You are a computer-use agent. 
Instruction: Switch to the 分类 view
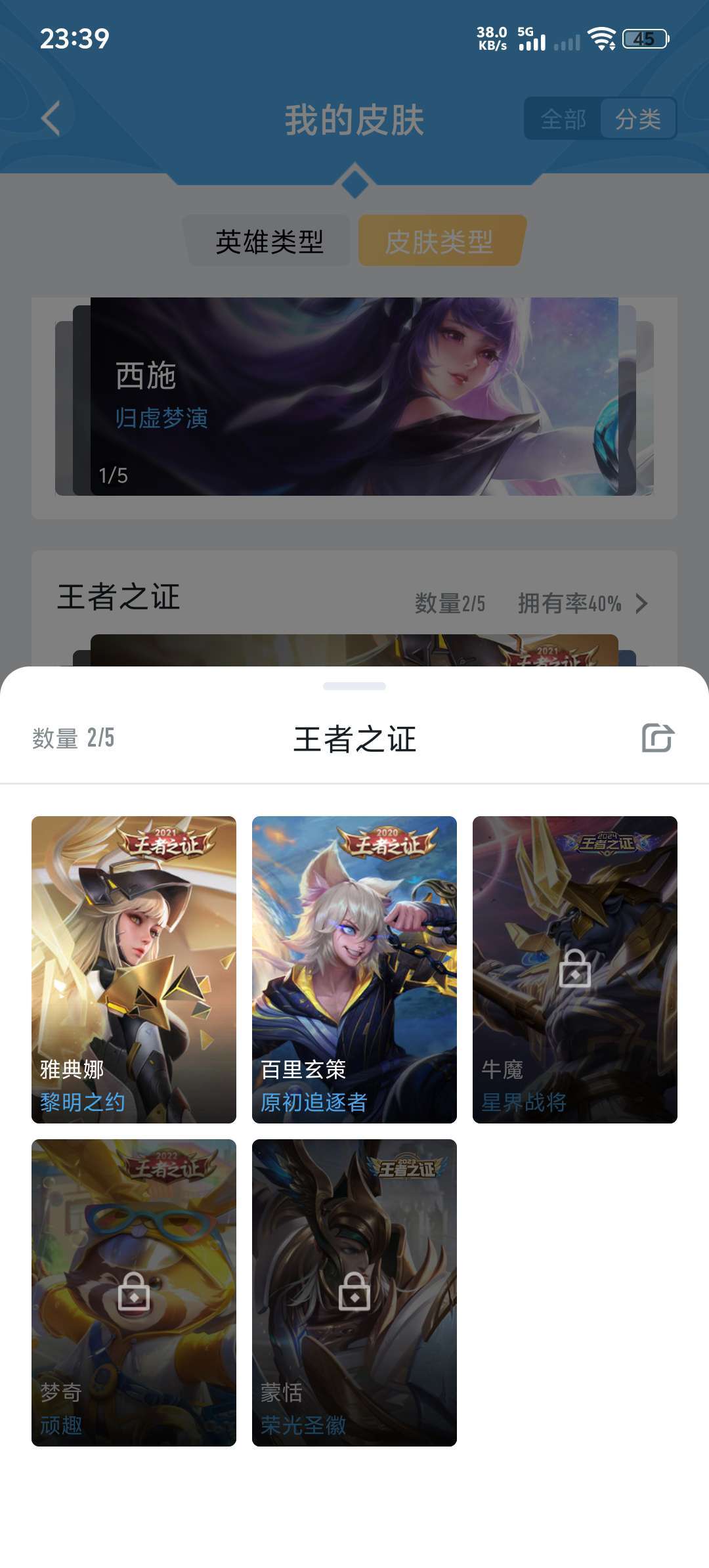[x=638, y=119]
